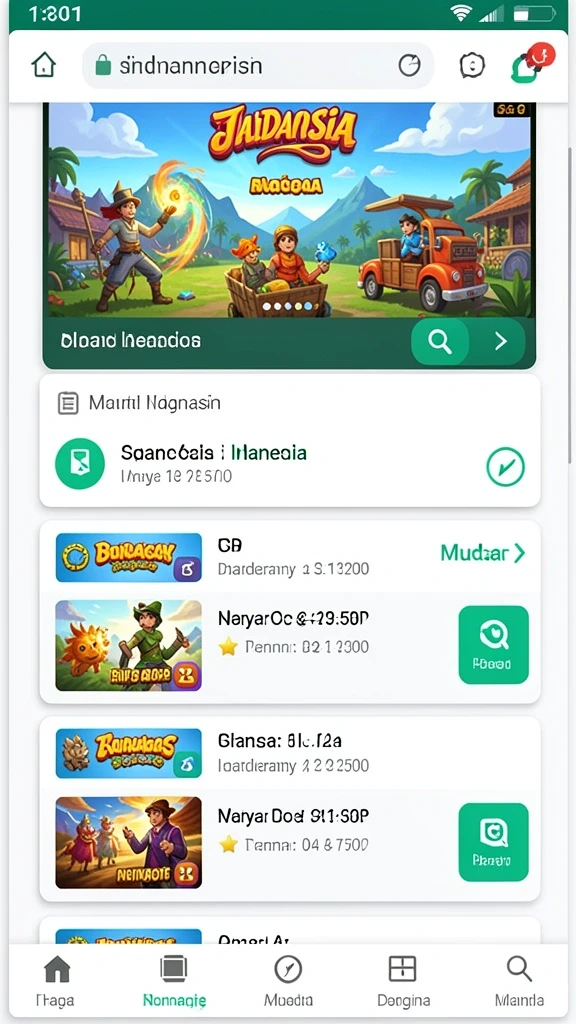The width and height of the screenshot is (576, 1024).
Task: Tap green button next to Naryar Doel game
Action: tap(493, 842)
